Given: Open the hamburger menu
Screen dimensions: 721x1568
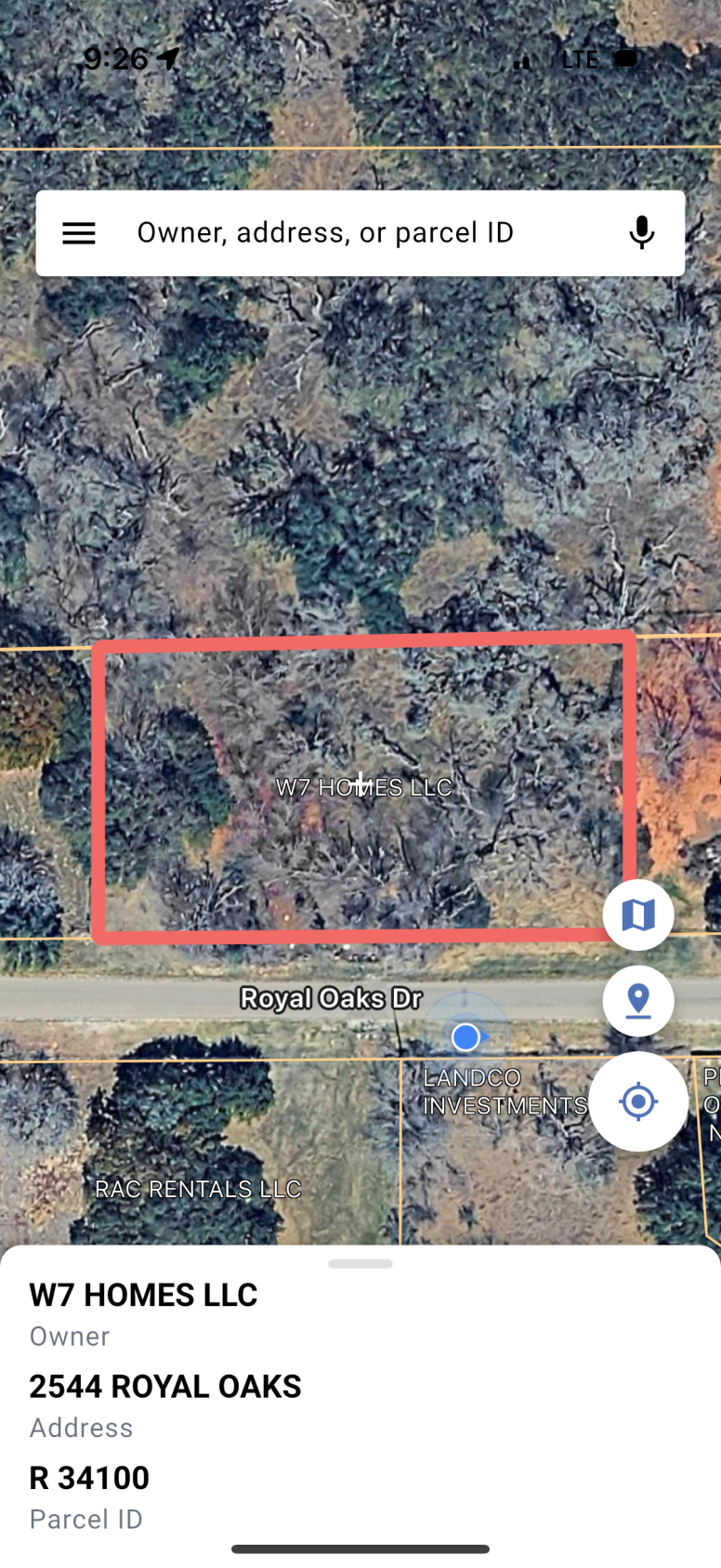Looking at the screenshot, I should tap(79, 233).
